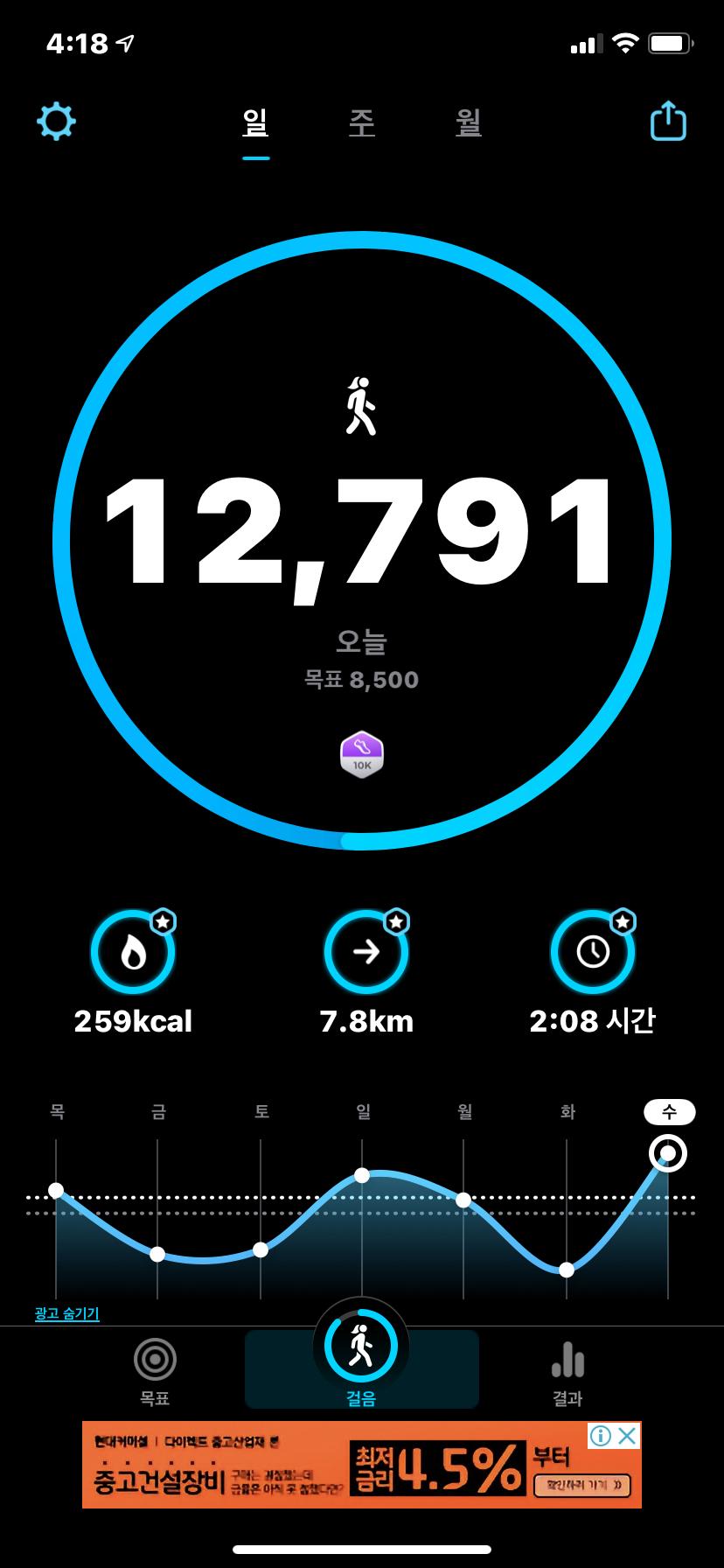Open the ad info icon
This screenshot has width=724, height=1568.
point(600,1436)
